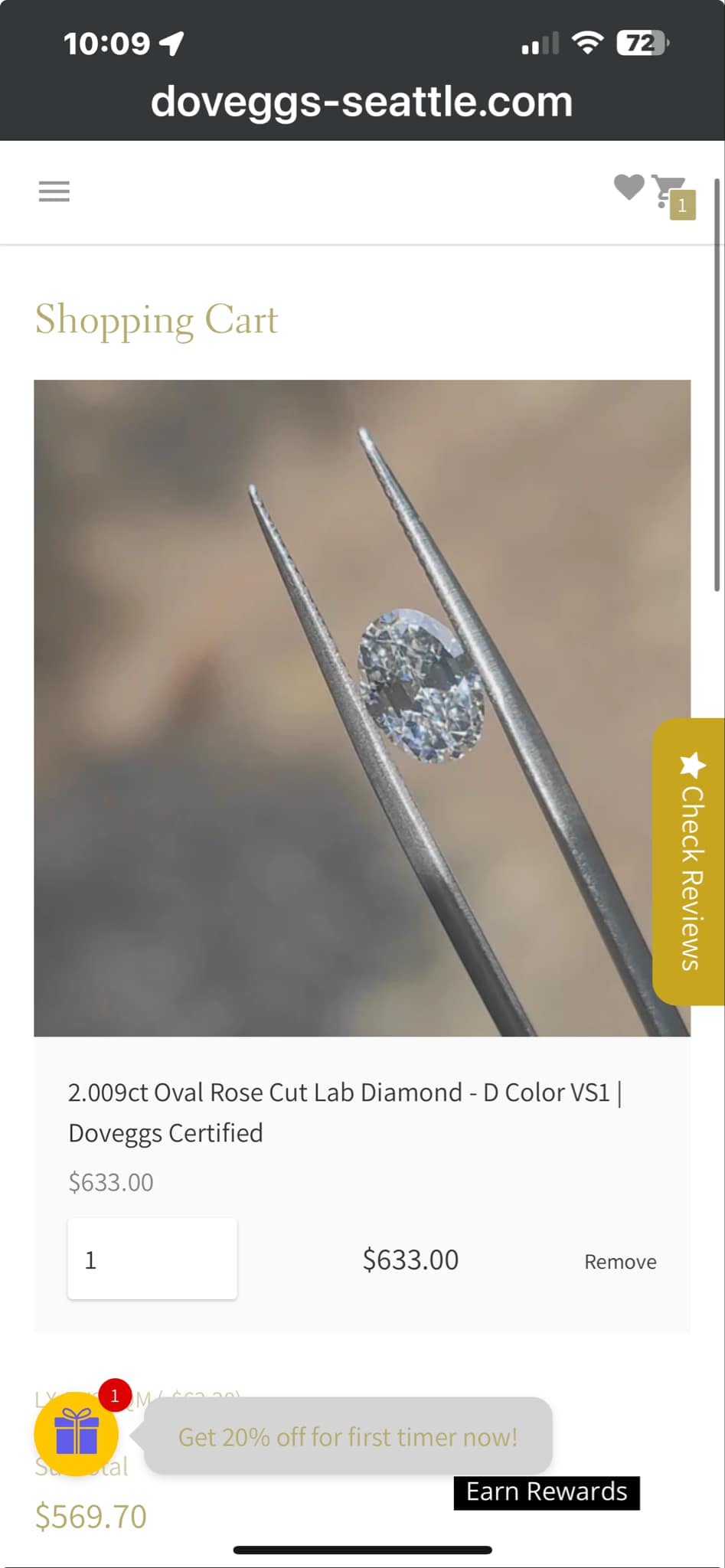725x1568 pixels.
Task: Open the oval lab diamond product image
Action: (362, 707)
